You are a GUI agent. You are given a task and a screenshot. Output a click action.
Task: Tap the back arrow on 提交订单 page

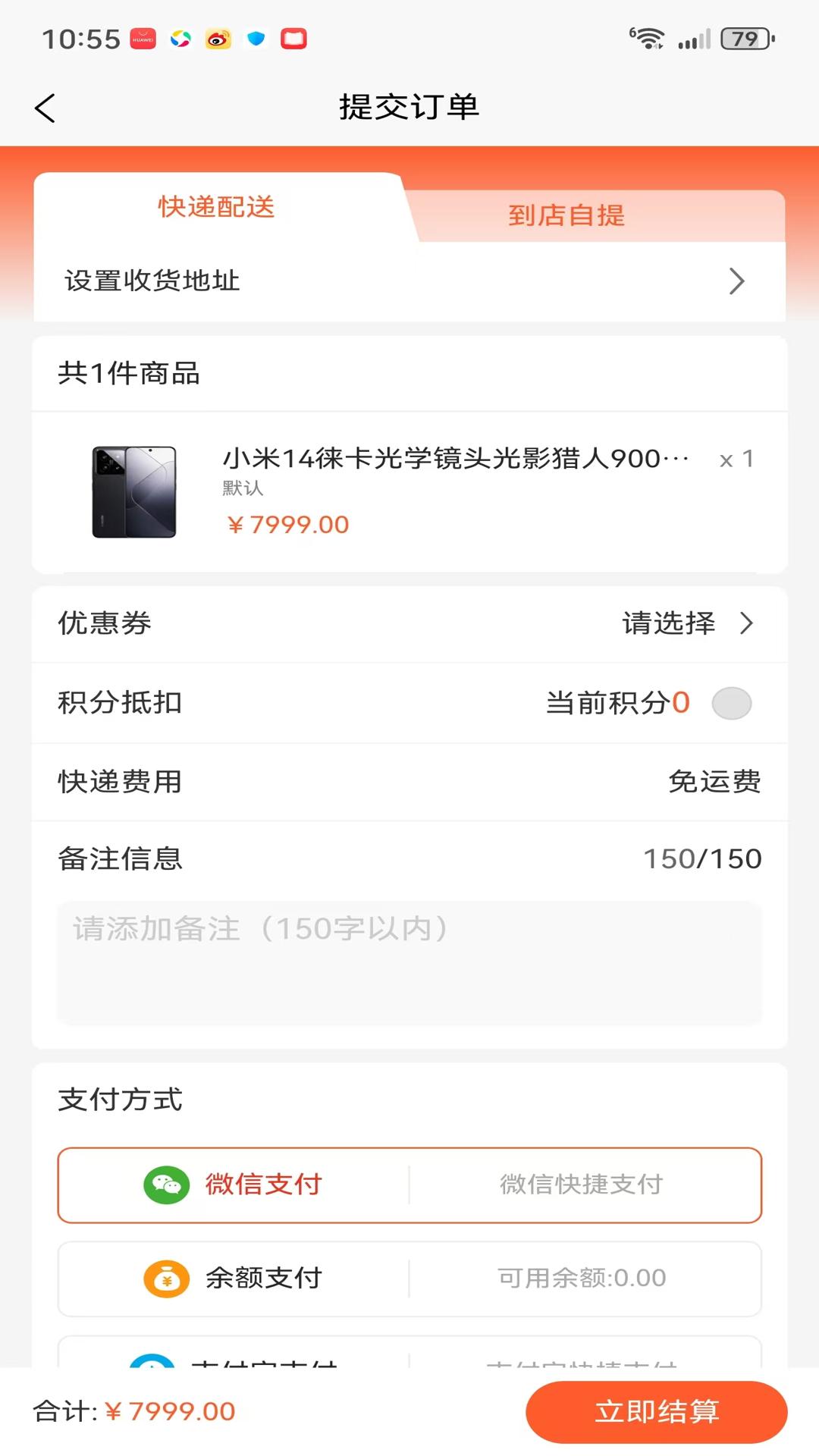tap(45, 108)
